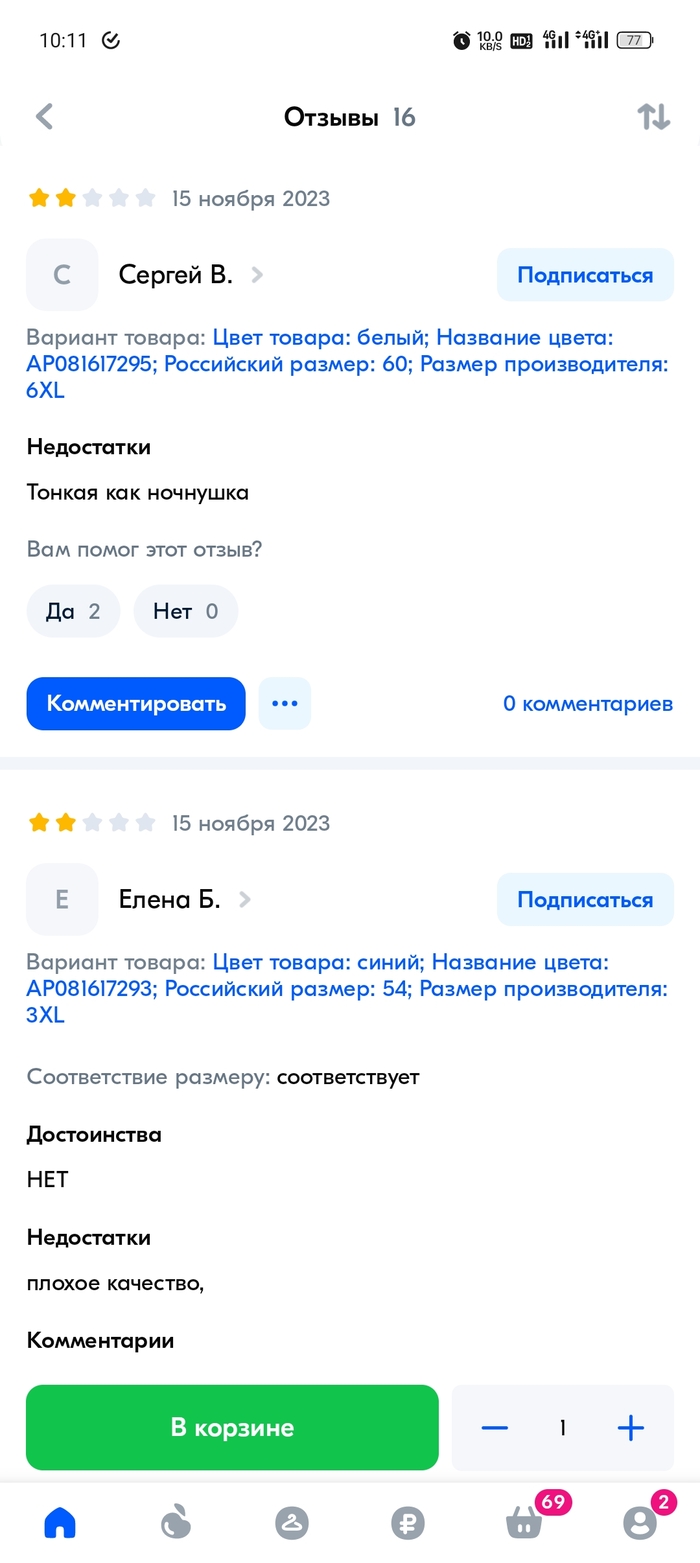Image resolution: width=700 pixels, height=1563 pixels.
Task: Subscribe to Елена Б.
Action: pyautogui.click(x=585, y=899)
